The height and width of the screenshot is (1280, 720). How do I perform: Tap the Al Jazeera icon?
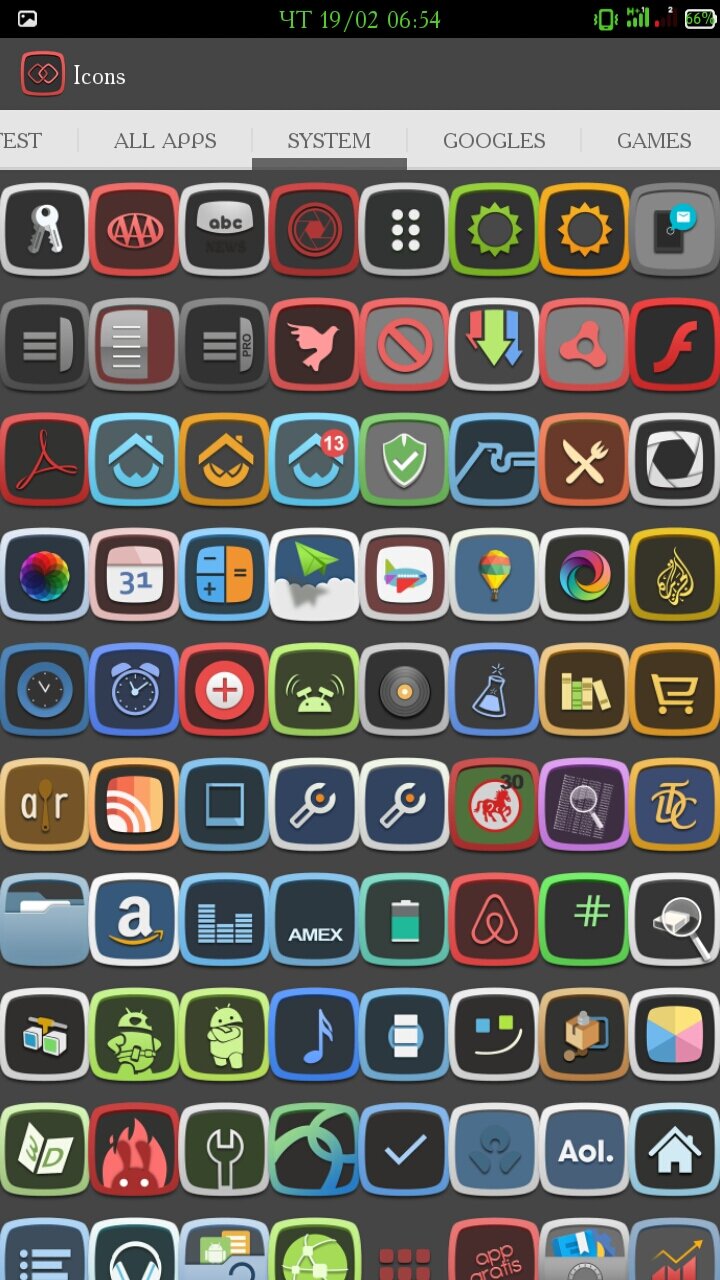tap(675, 574)
